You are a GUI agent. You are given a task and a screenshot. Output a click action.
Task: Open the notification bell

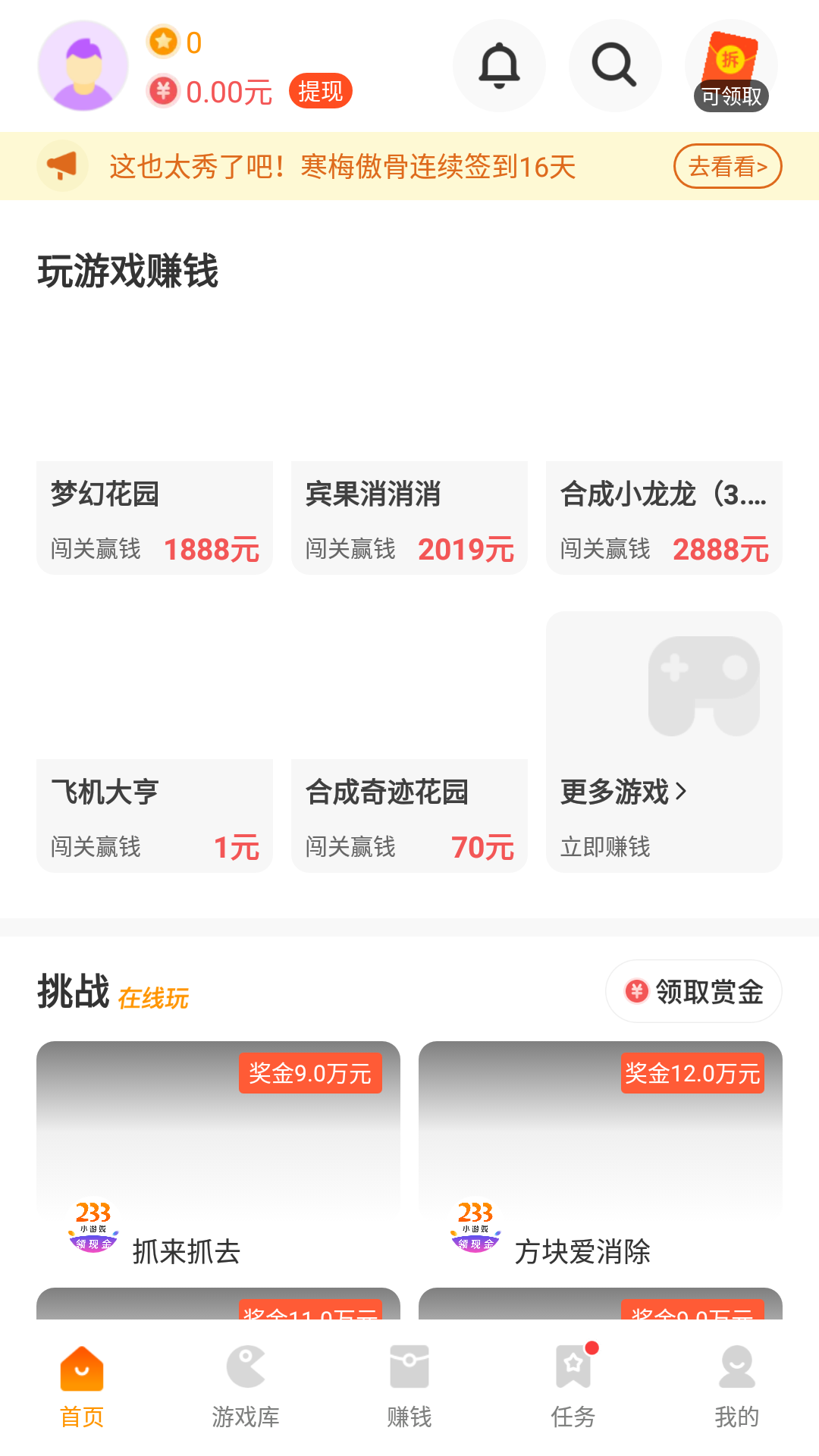click(499, 65)
